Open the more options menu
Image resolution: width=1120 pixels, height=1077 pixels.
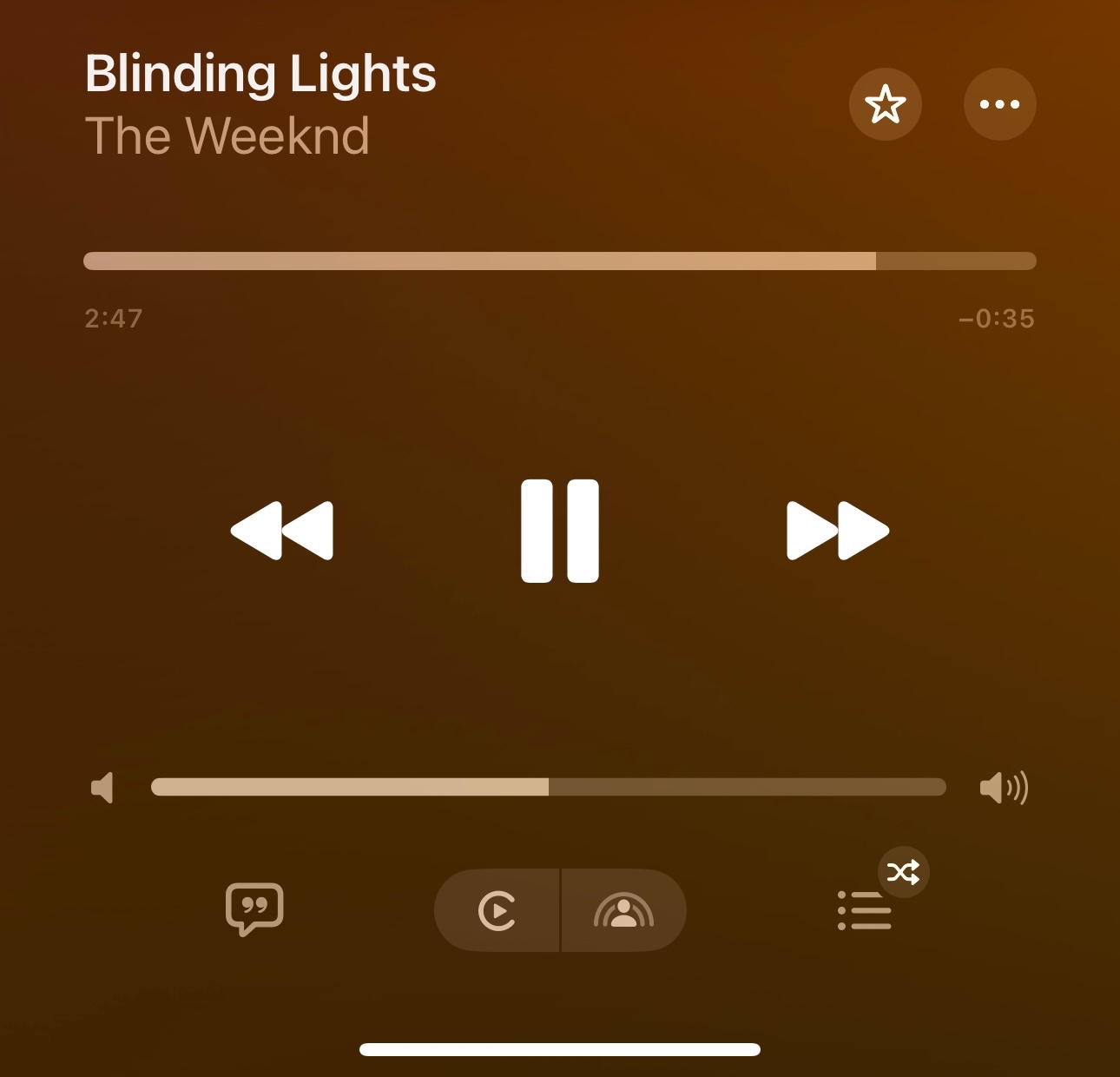click(999, 104)
